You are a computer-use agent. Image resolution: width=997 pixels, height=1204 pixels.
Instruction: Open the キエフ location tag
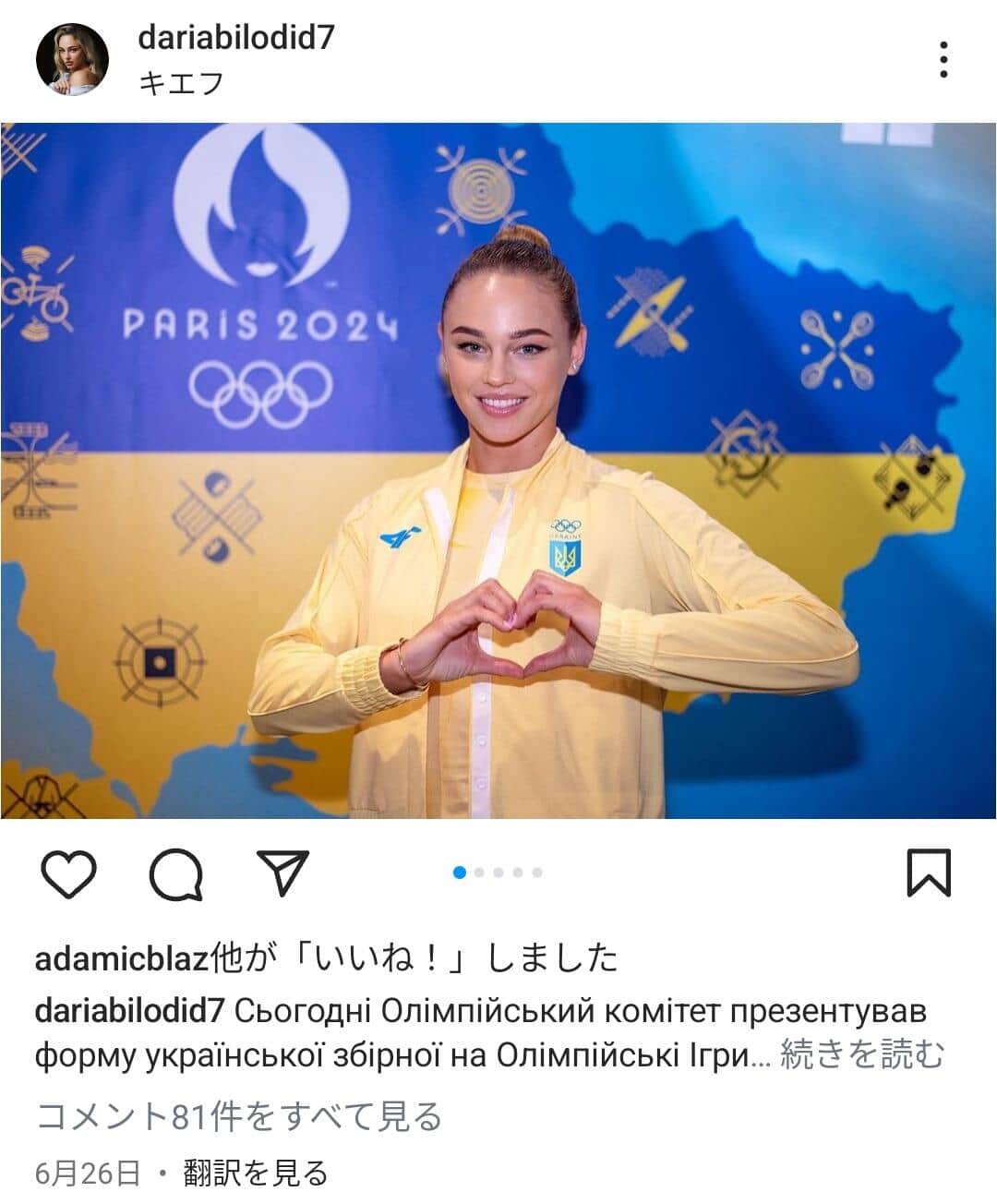(x=182, y=83)
